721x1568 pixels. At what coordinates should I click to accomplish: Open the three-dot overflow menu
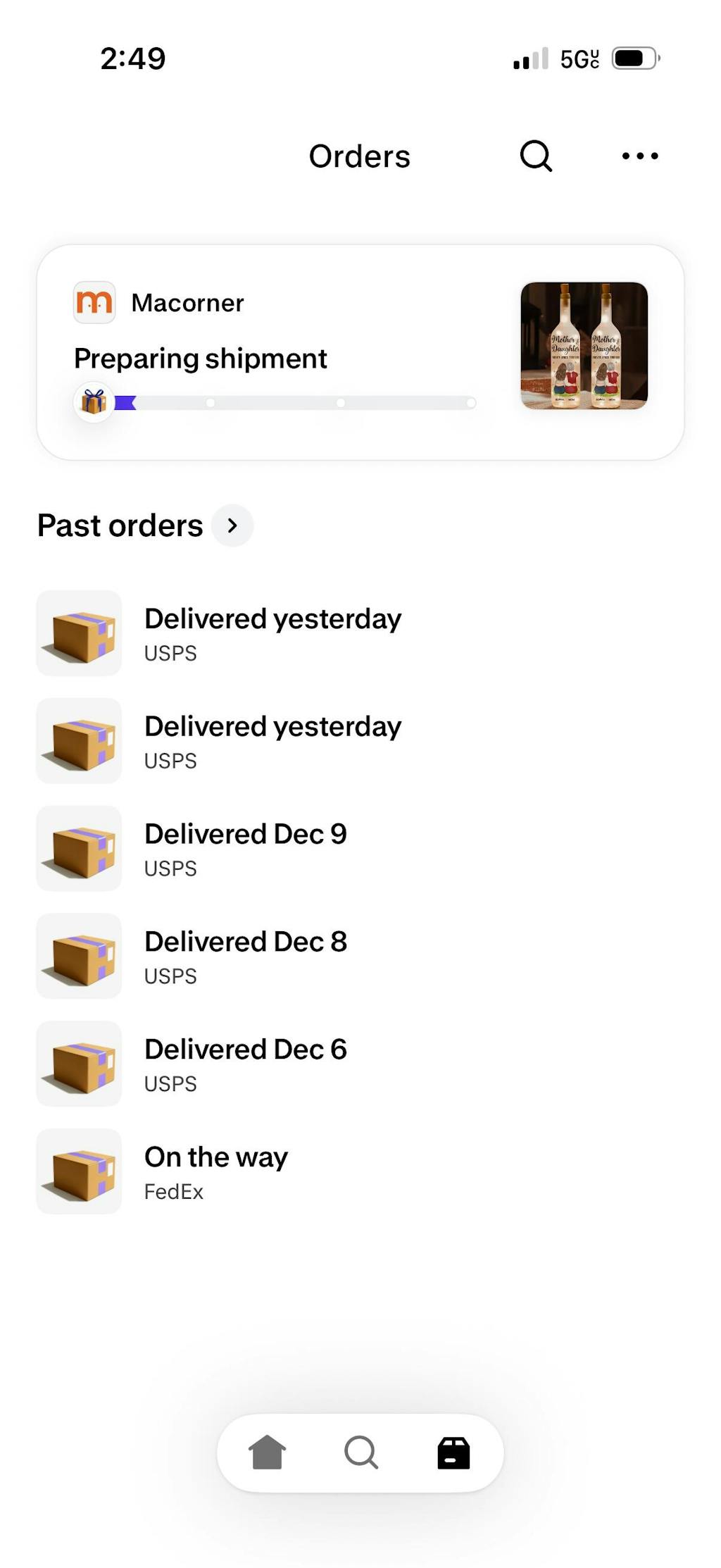point(639,156)
